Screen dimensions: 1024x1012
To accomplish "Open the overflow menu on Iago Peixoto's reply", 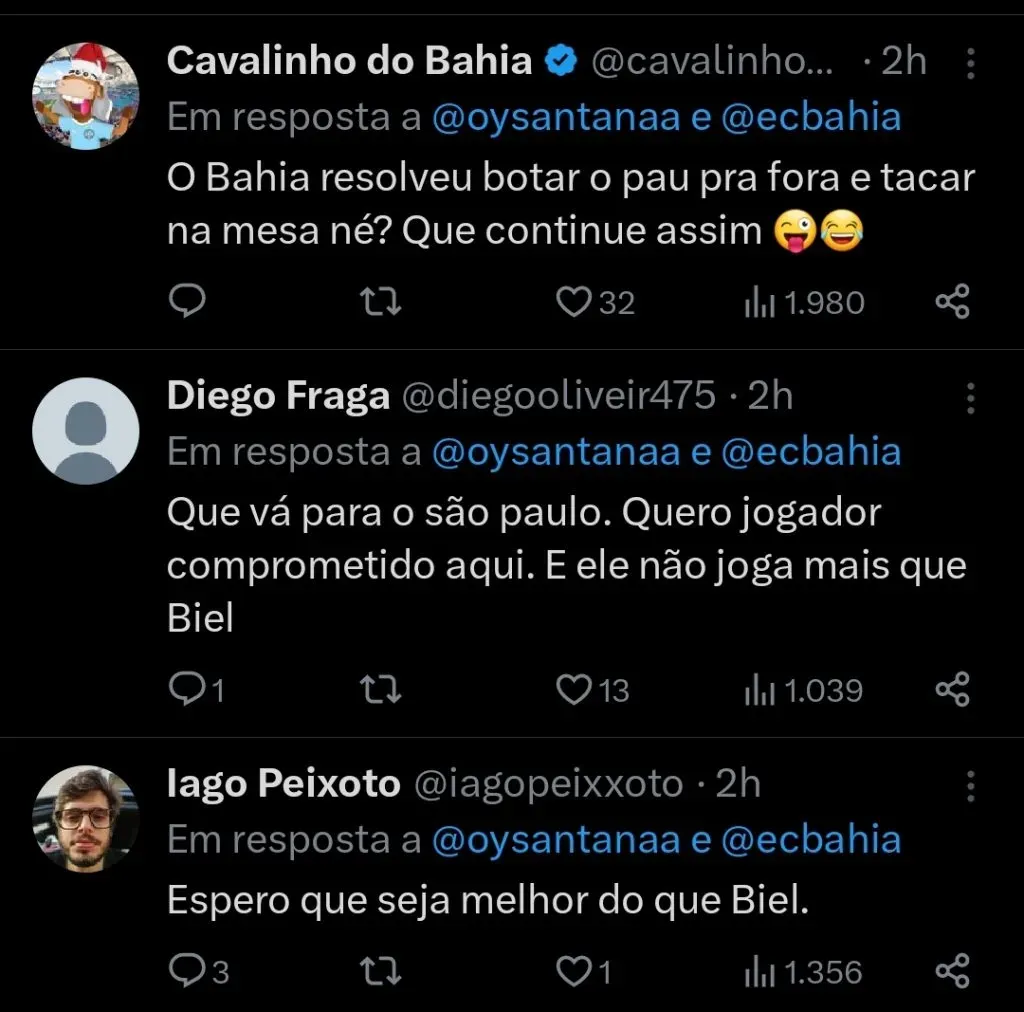I will (970, 786).
